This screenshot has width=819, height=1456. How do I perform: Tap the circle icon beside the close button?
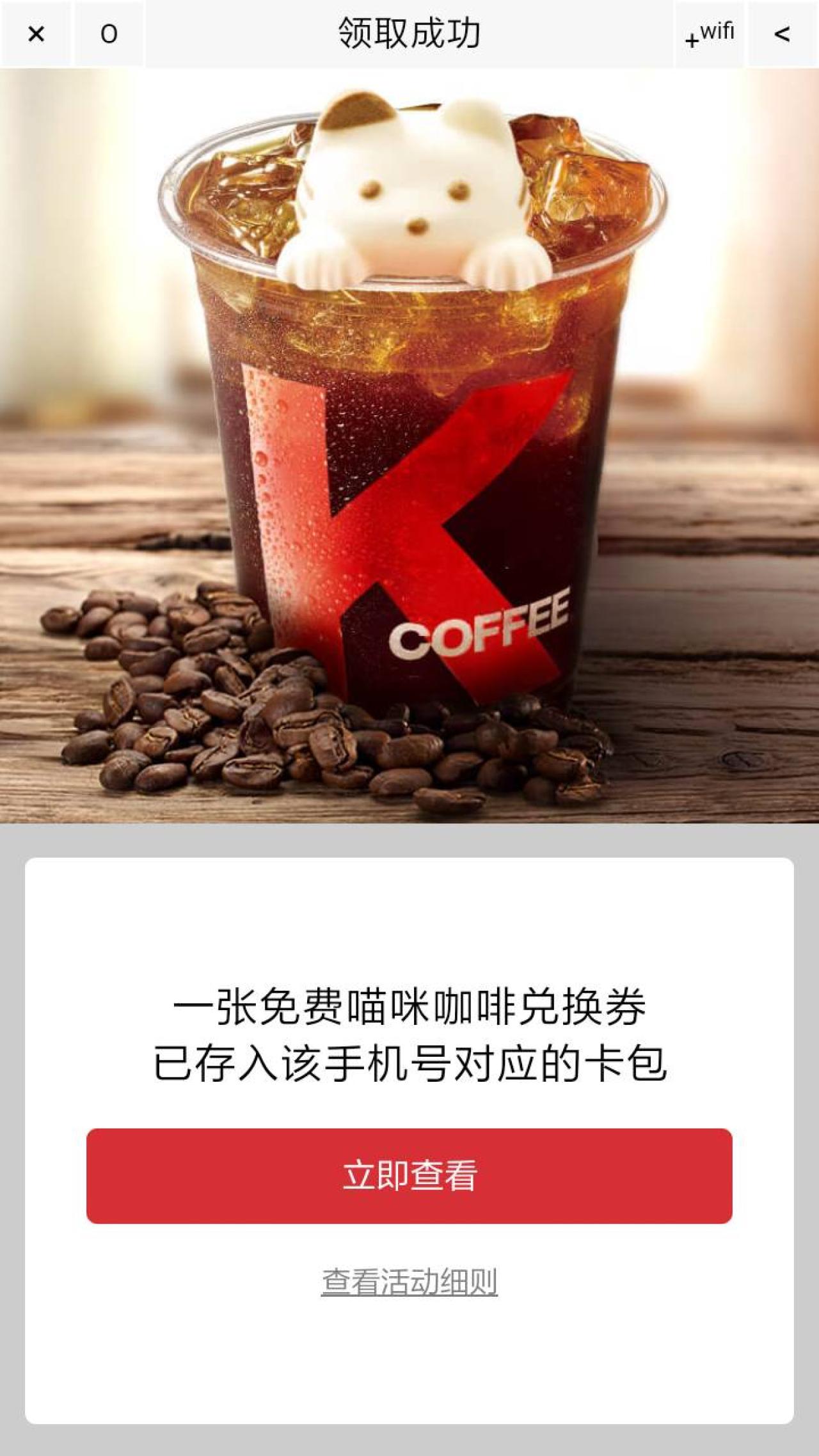coord(109,34)
